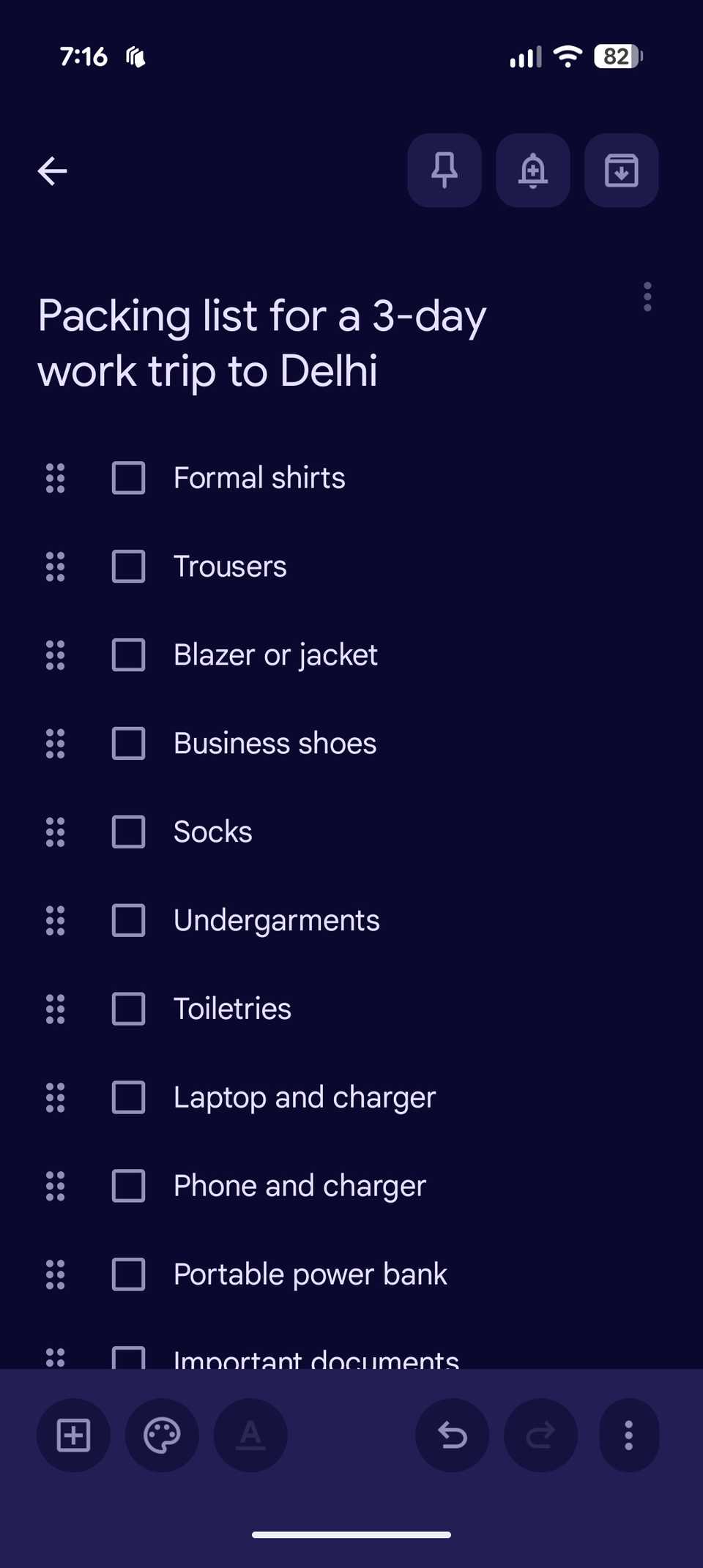Check the Socks item

[127, 832]
